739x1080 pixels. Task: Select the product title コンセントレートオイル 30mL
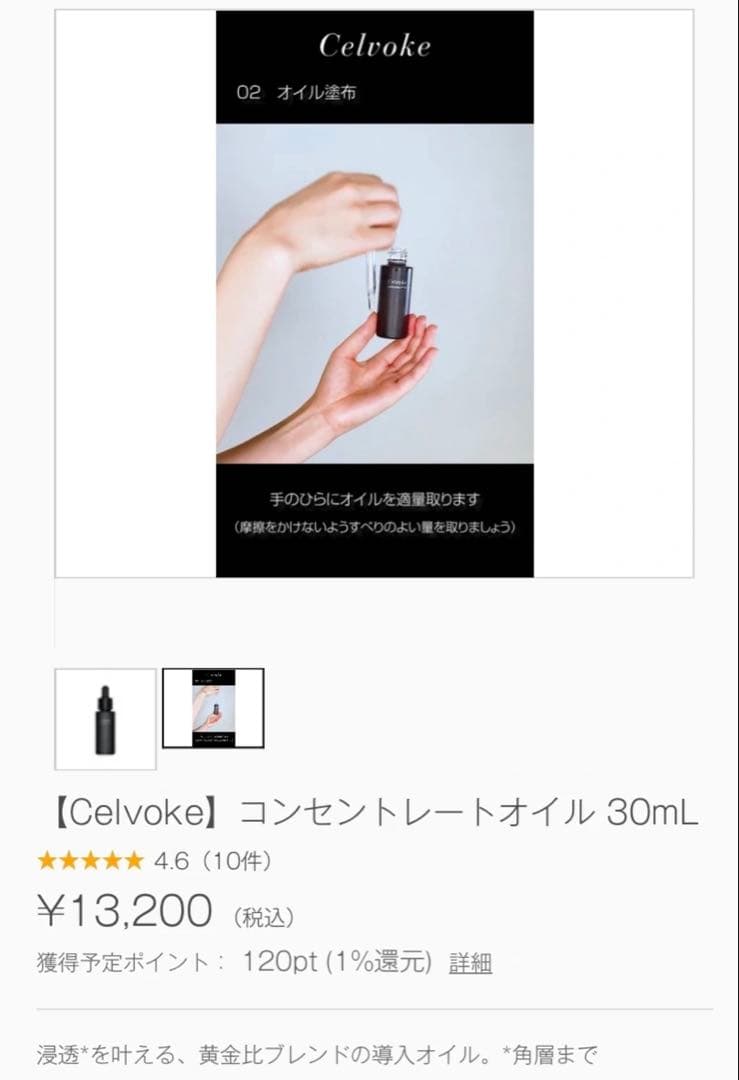pyautogui.click(x=370, y=813)
